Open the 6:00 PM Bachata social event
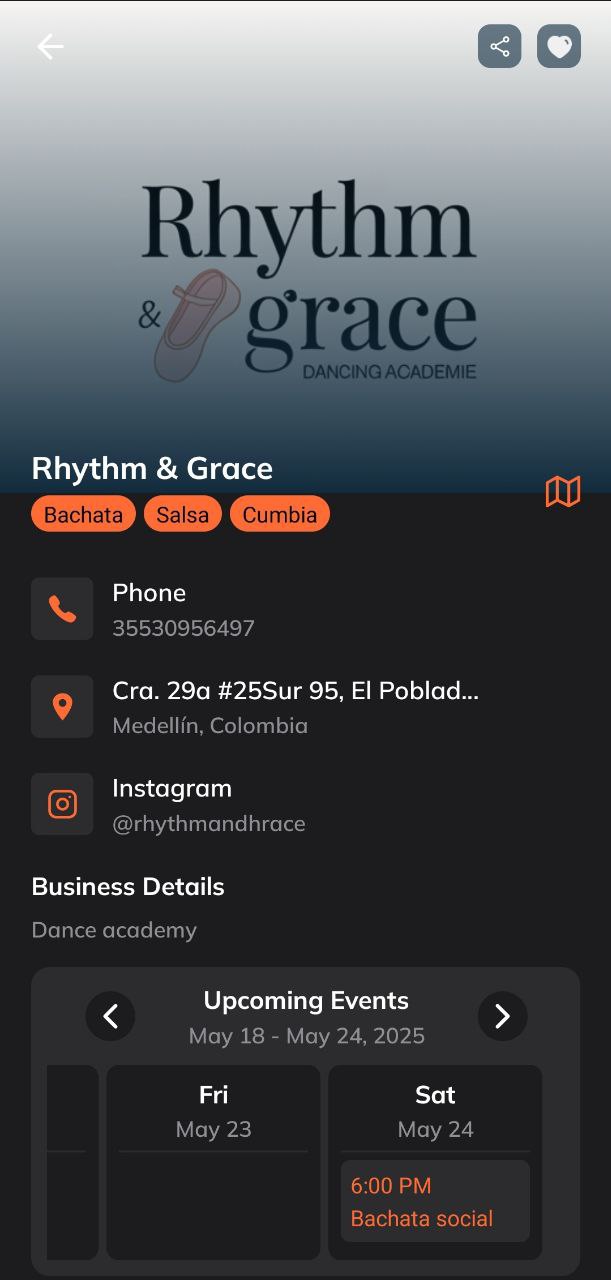The height and width of the screenshot is (1280, 611). click(x=435, y=1201)
